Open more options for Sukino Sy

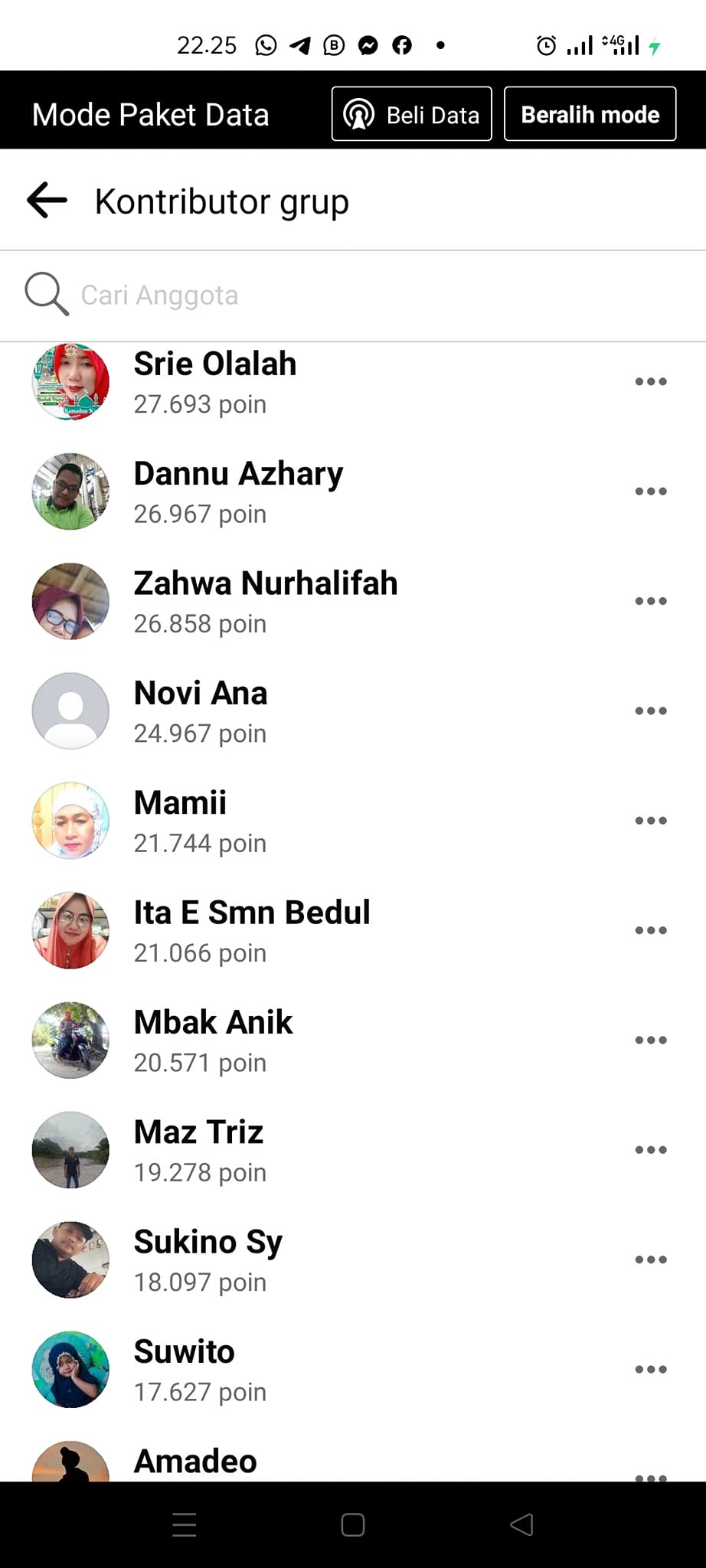coord(650,1259)
